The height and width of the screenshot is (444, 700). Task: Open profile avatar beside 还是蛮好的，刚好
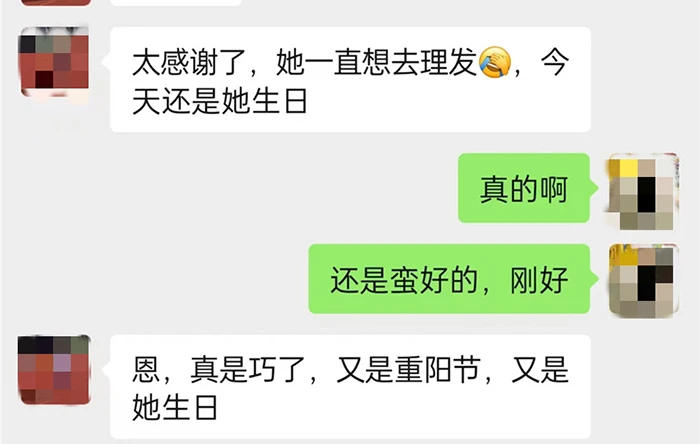[643, 280]
